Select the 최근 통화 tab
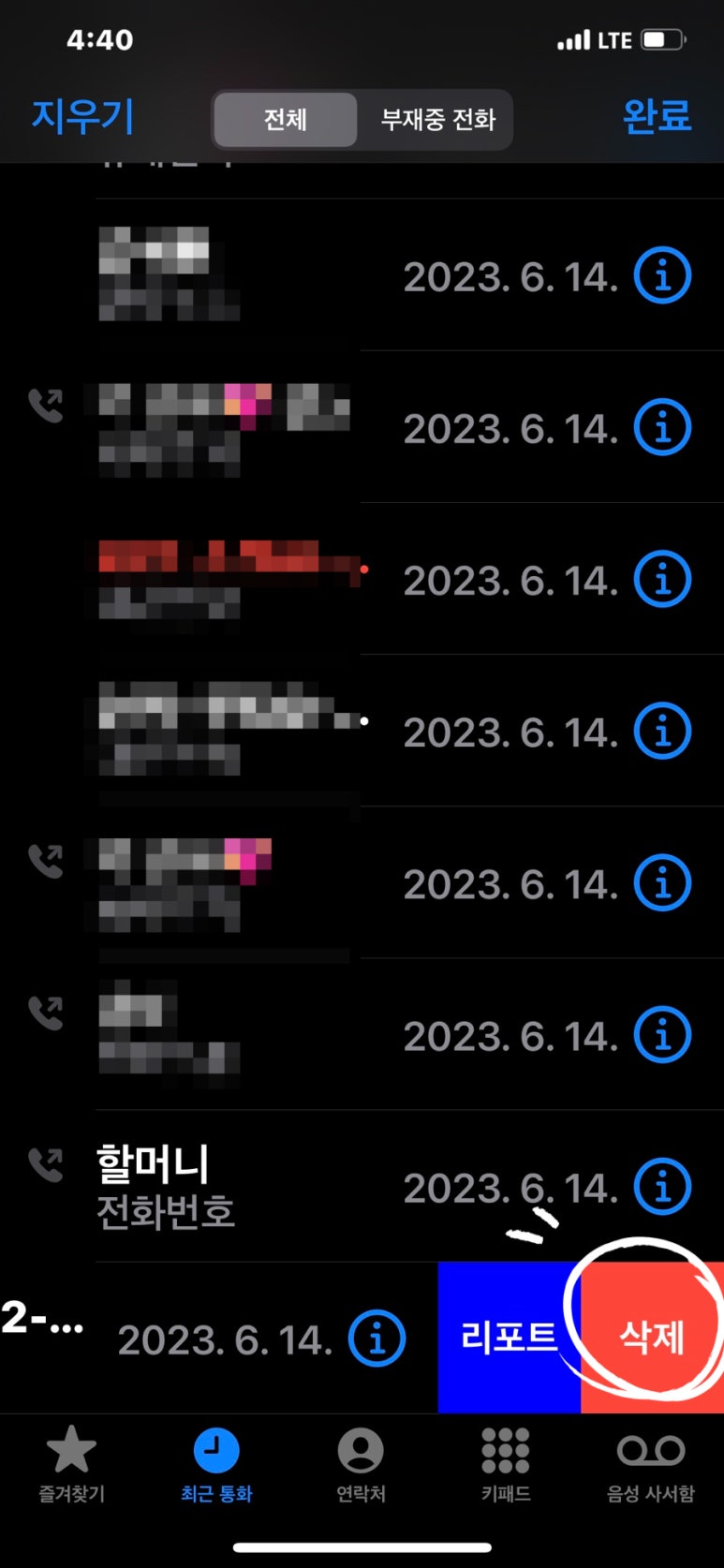This screenshot has width=724, height=1568. point(216,1464)
